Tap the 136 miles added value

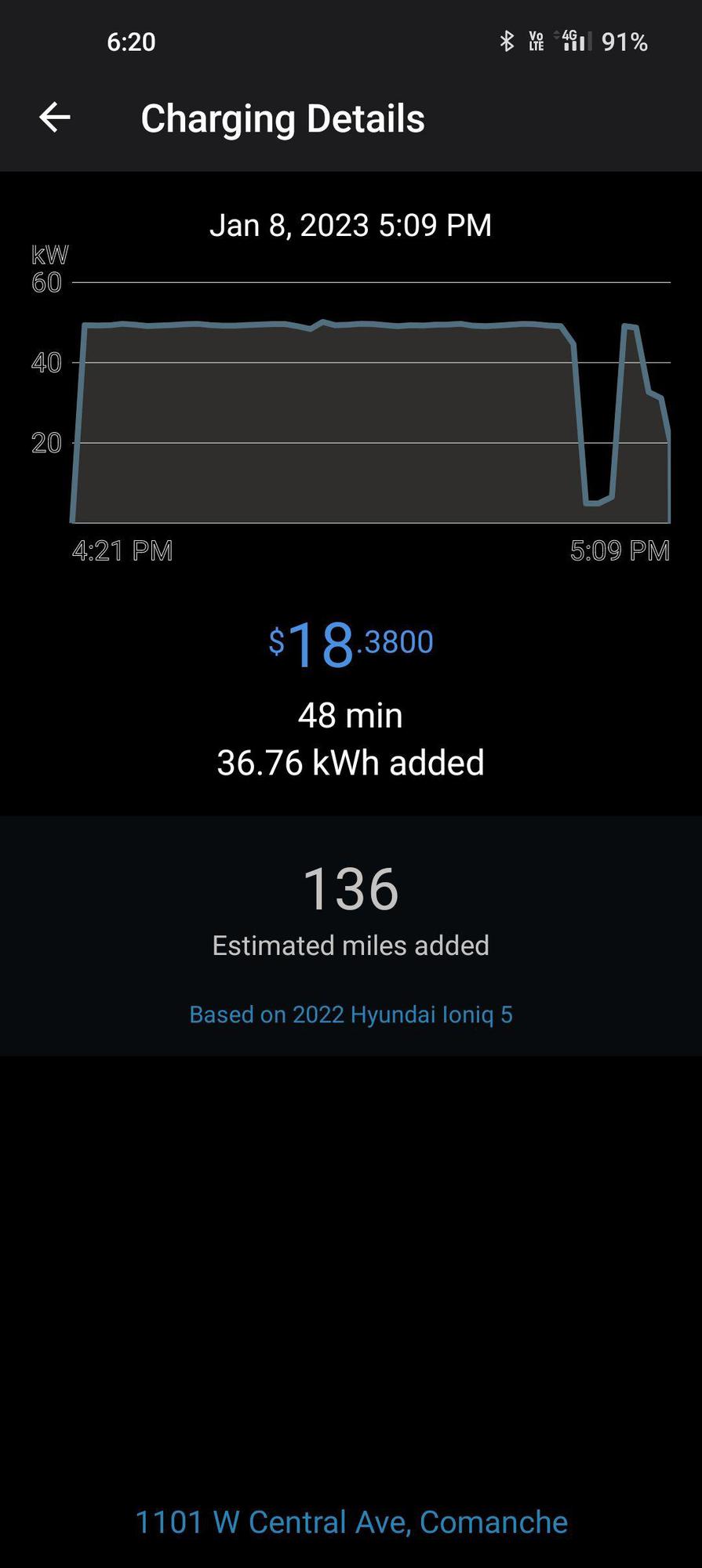[350, 887]
